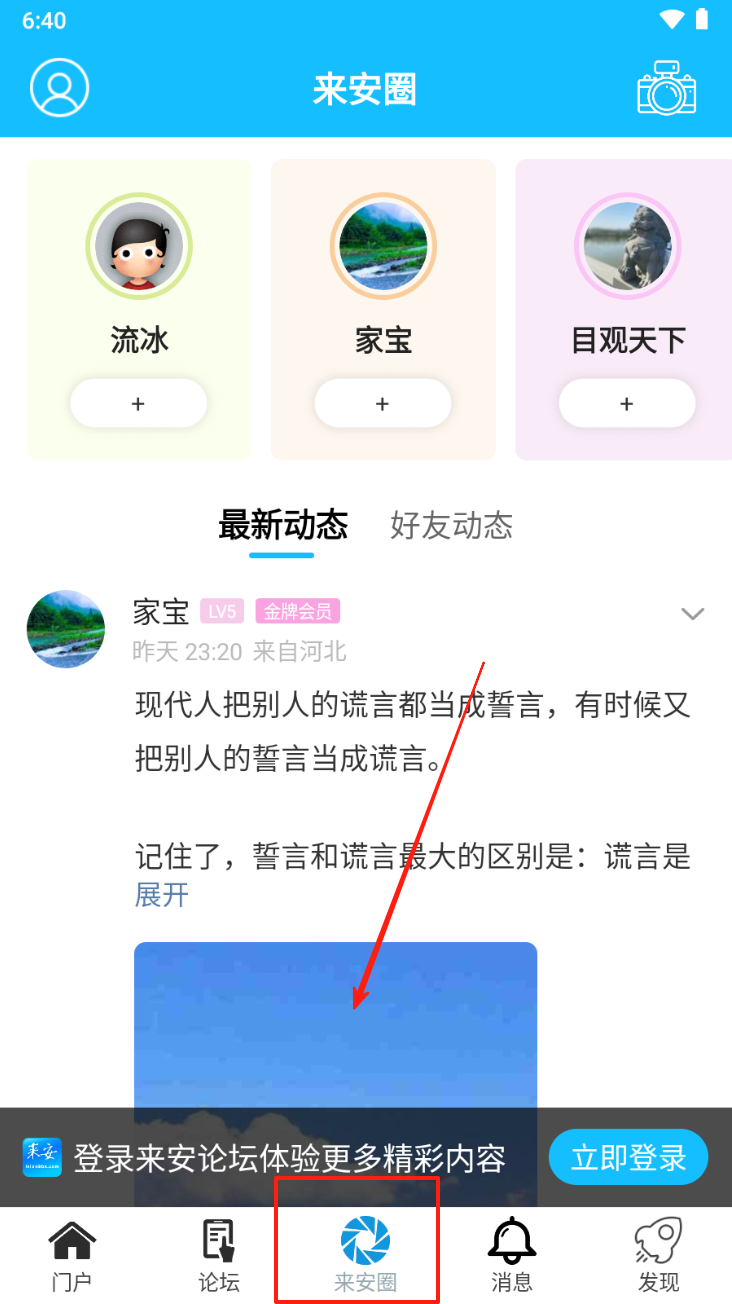Tap 展开 to expand full post
732x1304 pixels.
tap(161, 894)
